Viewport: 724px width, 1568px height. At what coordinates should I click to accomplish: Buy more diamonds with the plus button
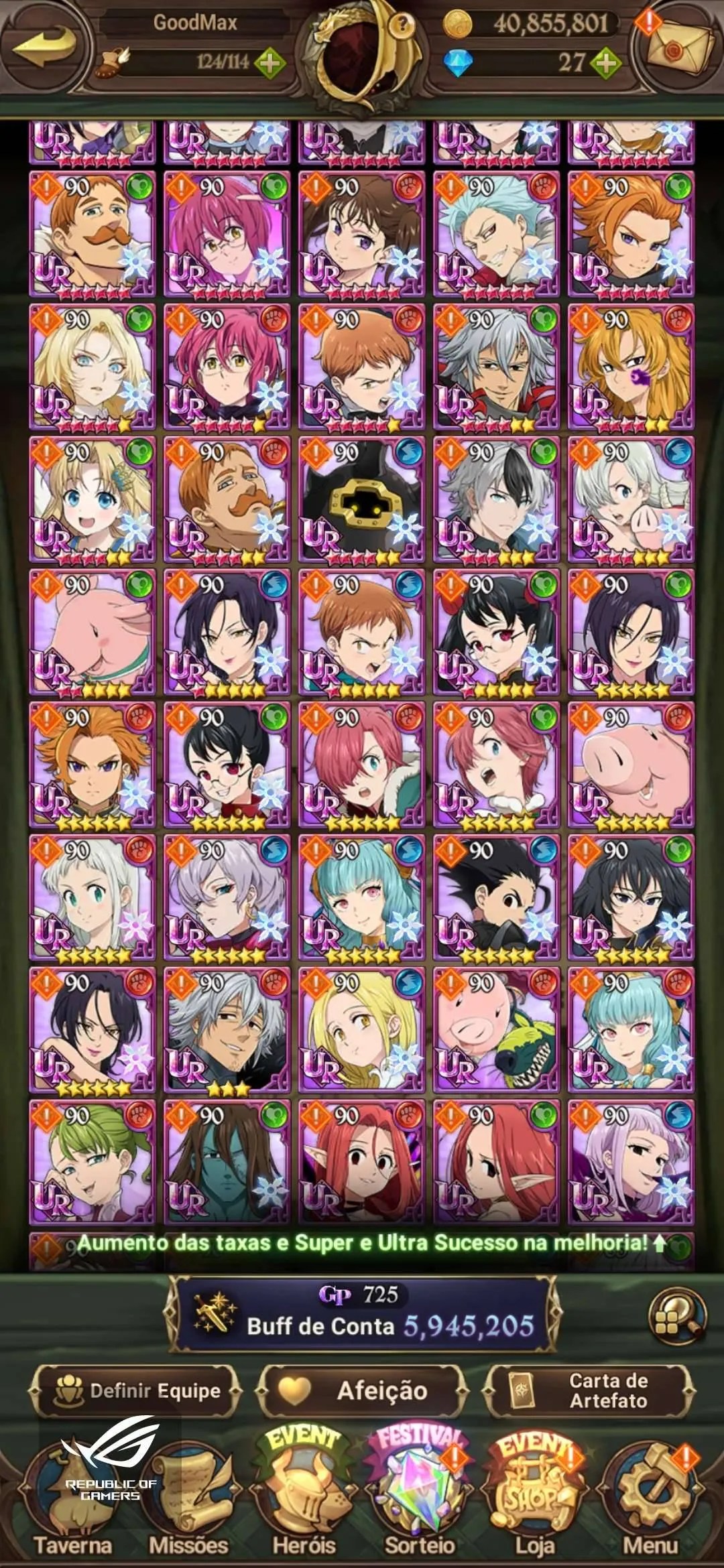click(x=605, y=62)
